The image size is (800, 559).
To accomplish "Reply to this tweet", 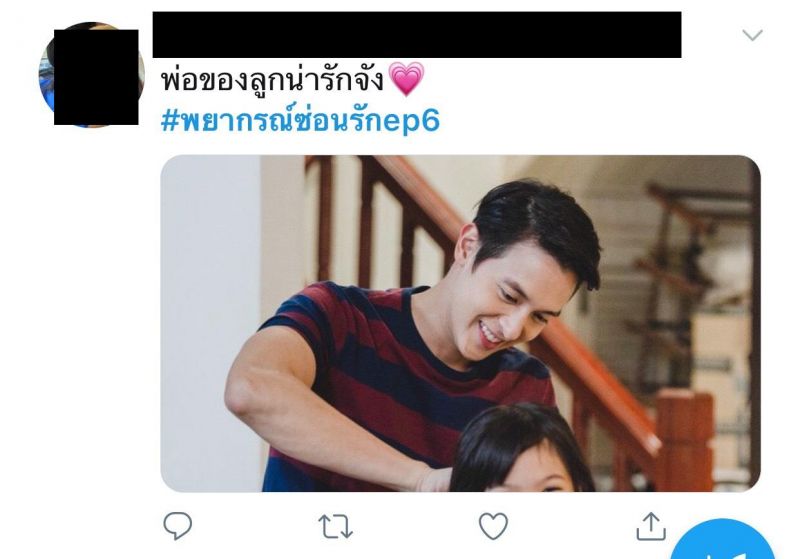I will [x=177, y=525].
